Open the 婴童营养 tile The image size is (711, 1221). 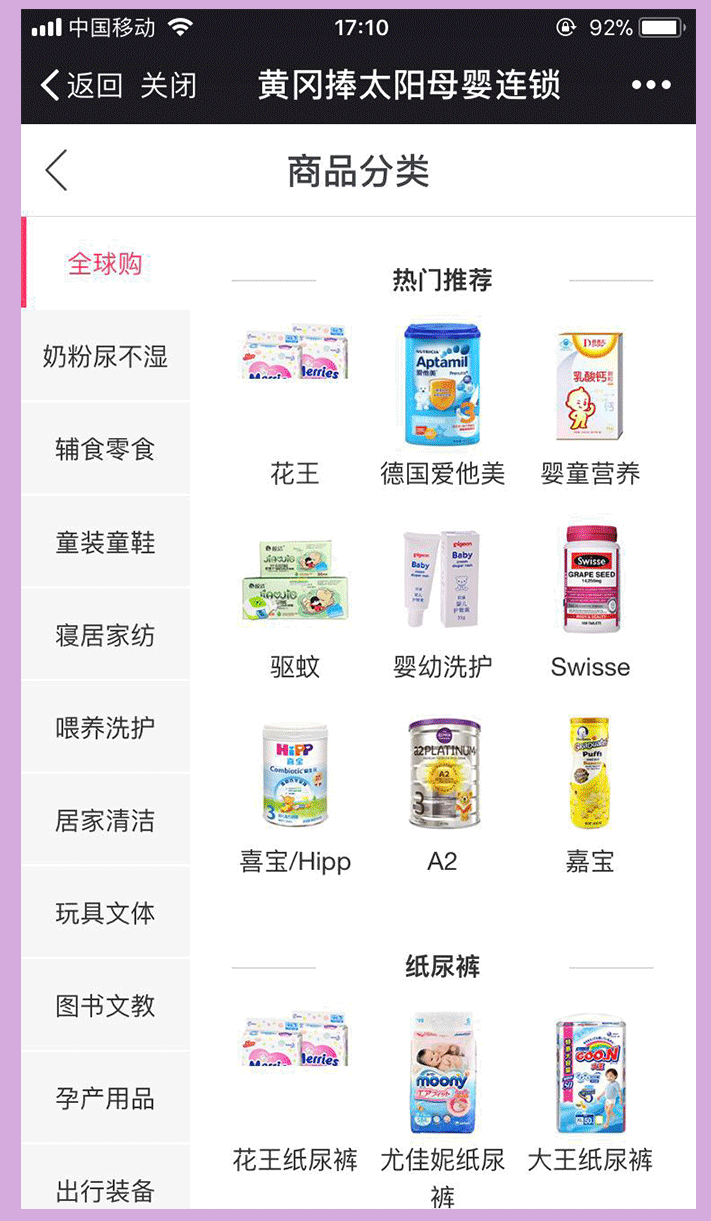click(x=590, y=400)
